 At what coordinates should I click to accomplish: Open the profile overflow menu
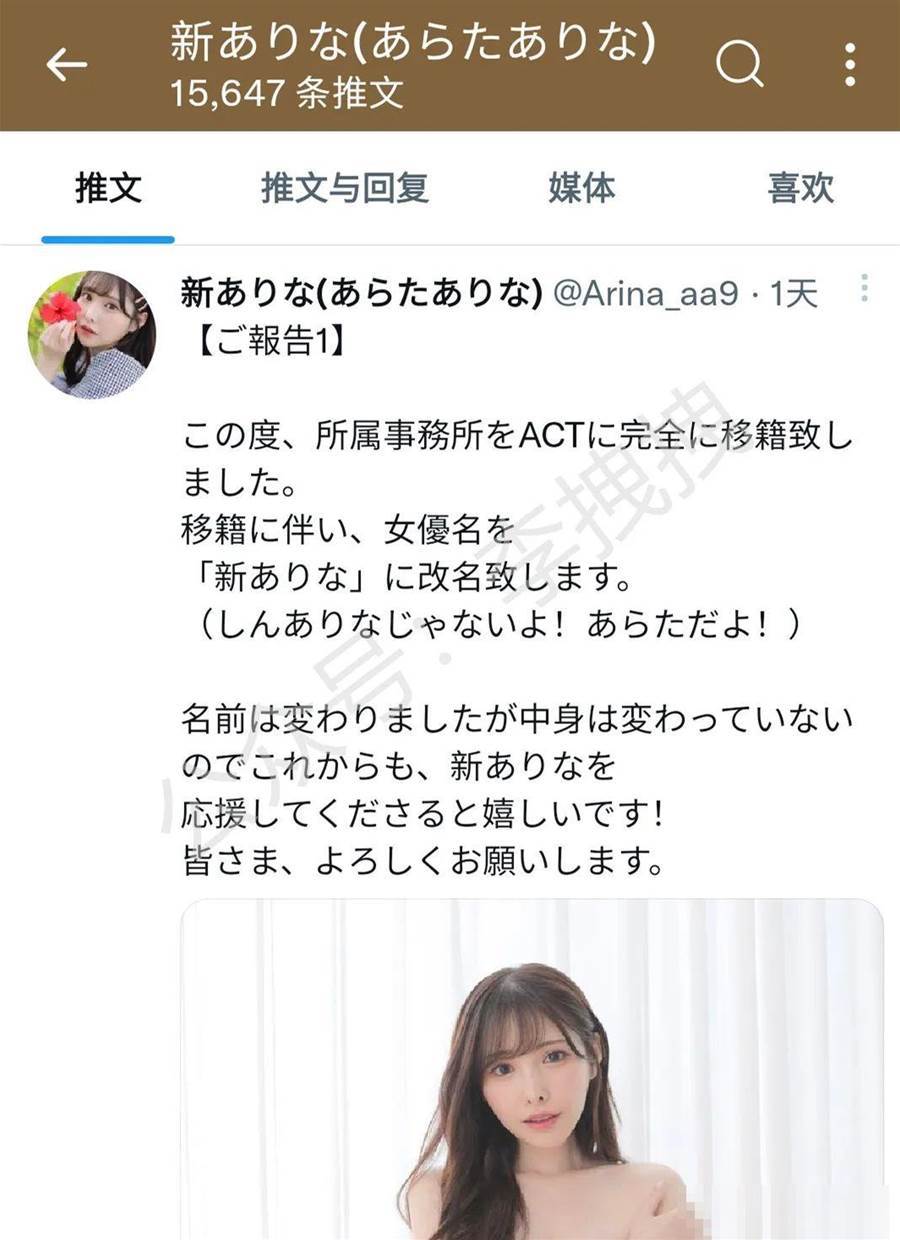pos(849,65)
